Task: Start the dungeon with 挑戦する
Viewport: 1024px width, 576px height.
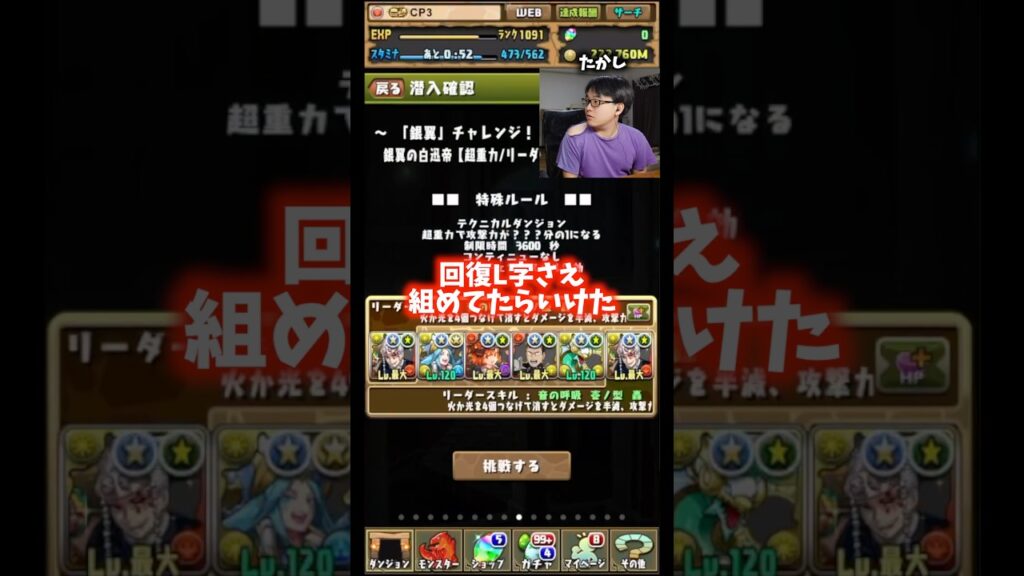Action: click(511, 466)
